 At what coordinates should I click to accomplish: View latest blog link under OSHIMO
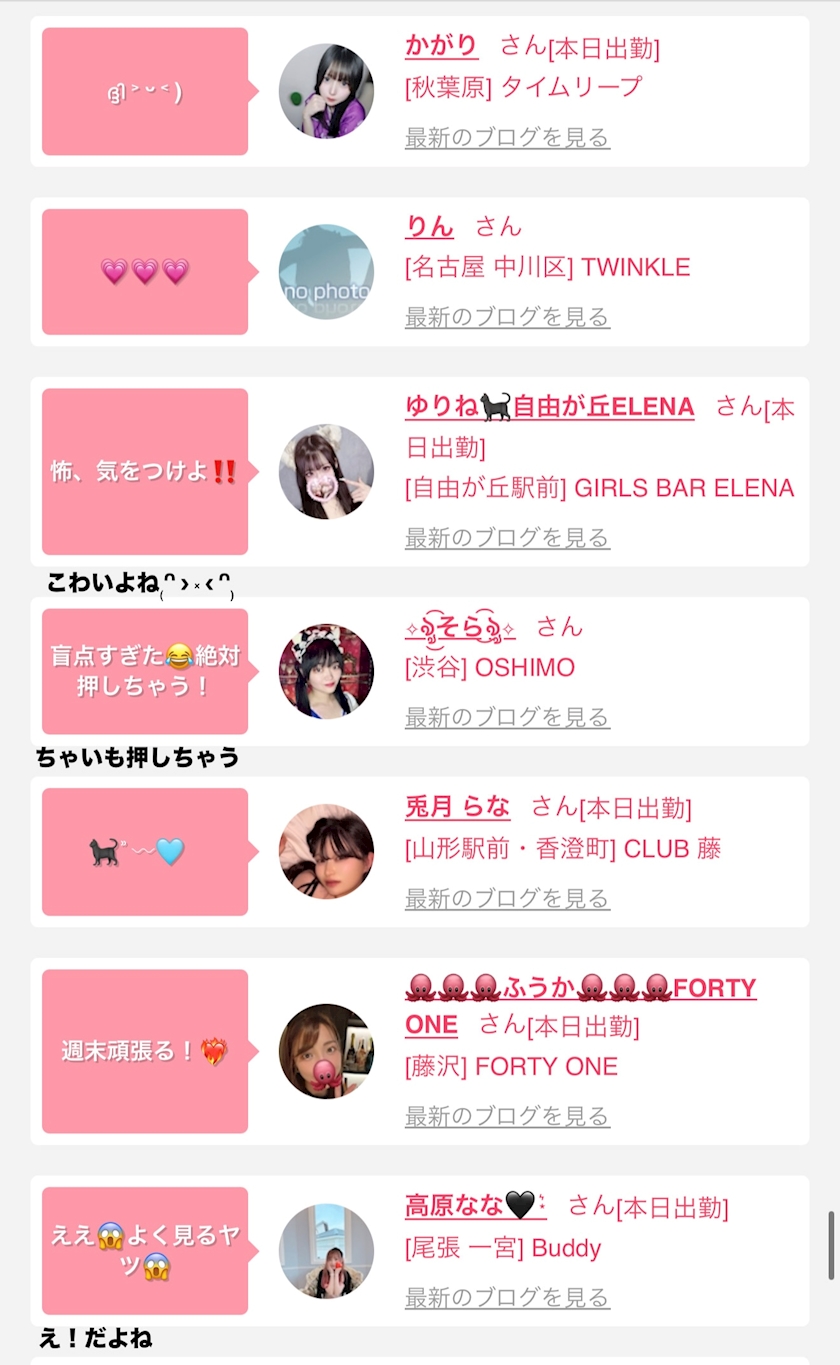507,717
